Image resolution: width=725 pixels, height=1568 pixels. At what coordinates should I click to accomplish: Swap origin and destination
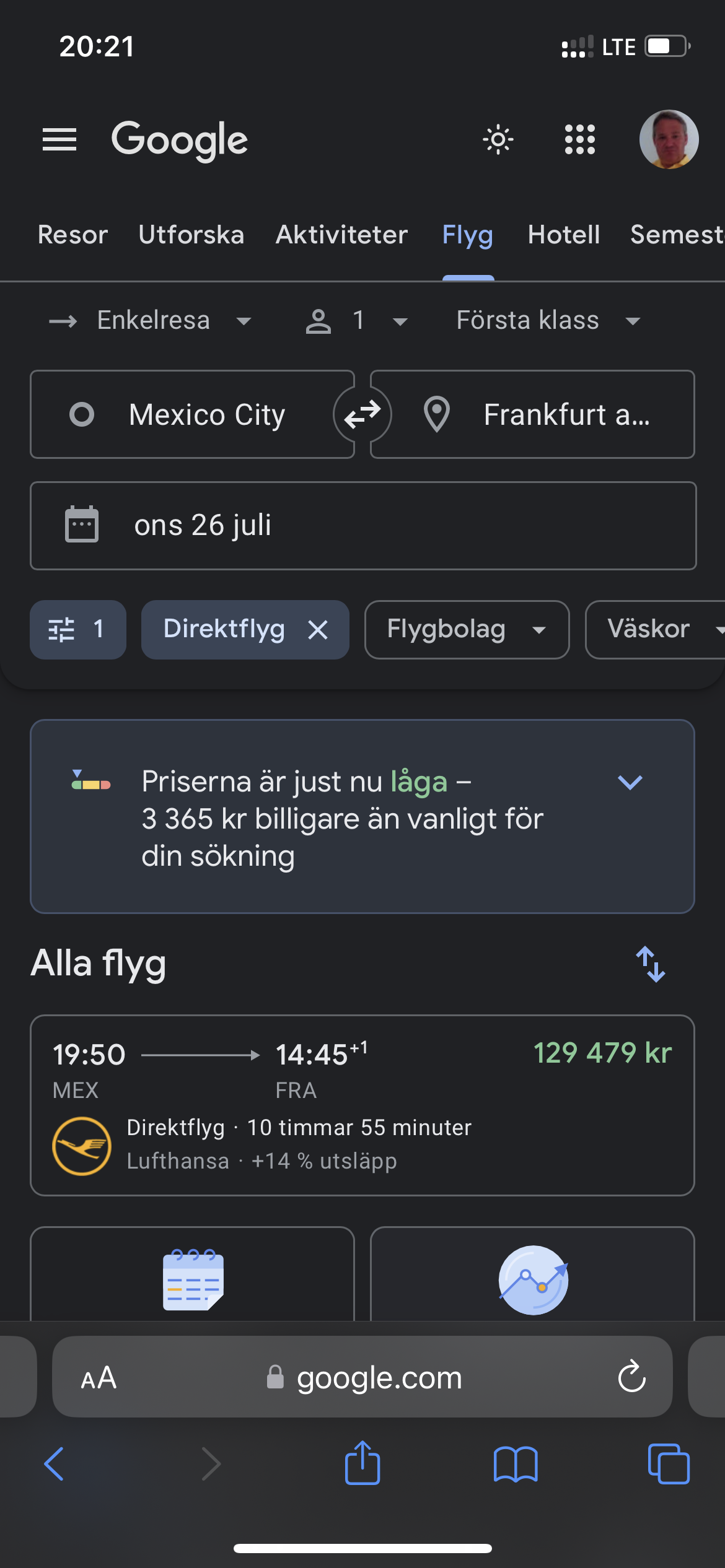(x=362, y=414)
